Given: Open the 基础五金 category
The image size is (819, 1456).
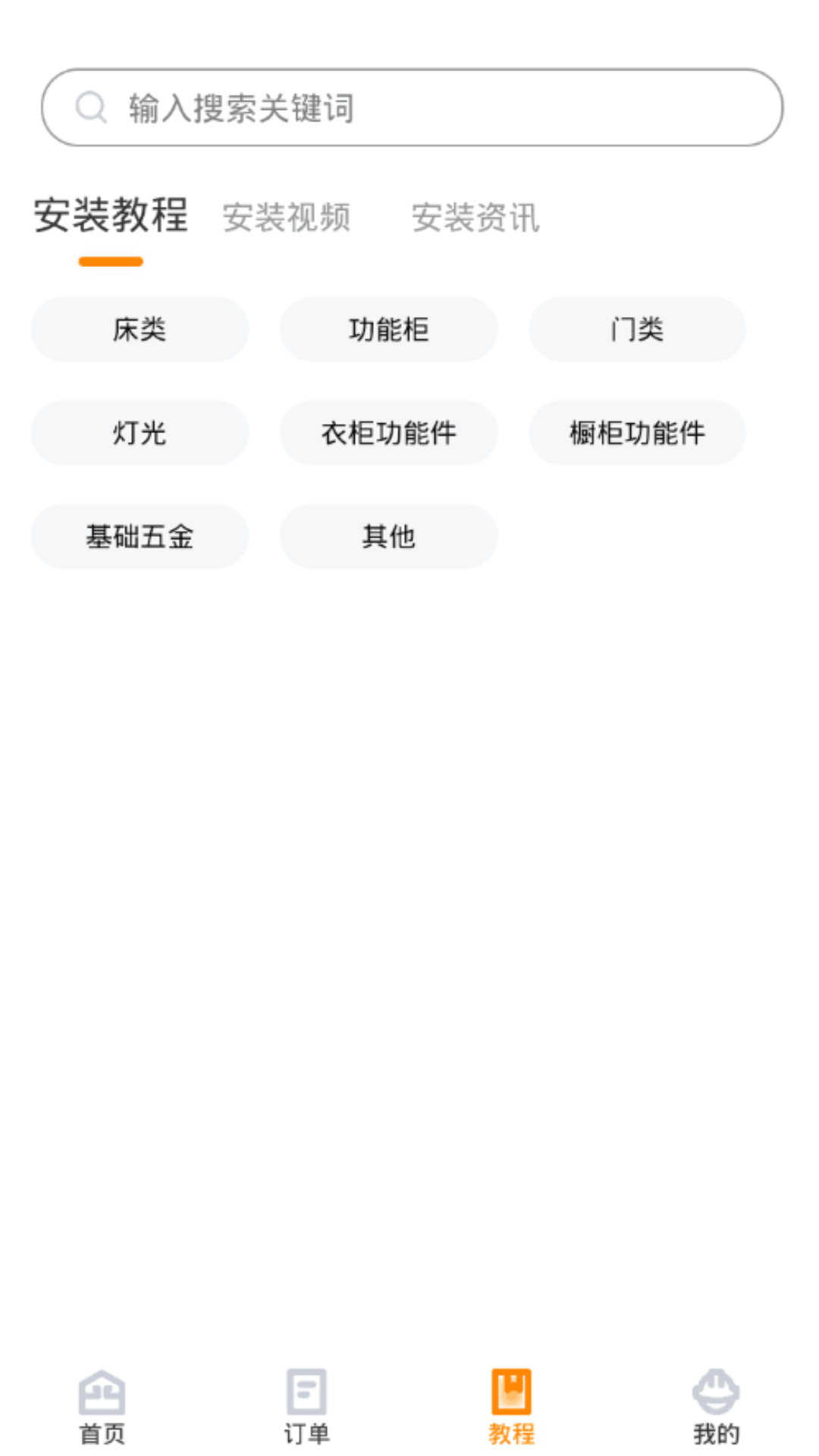Looking at the screenshot, I should click(x=140, y=536).
